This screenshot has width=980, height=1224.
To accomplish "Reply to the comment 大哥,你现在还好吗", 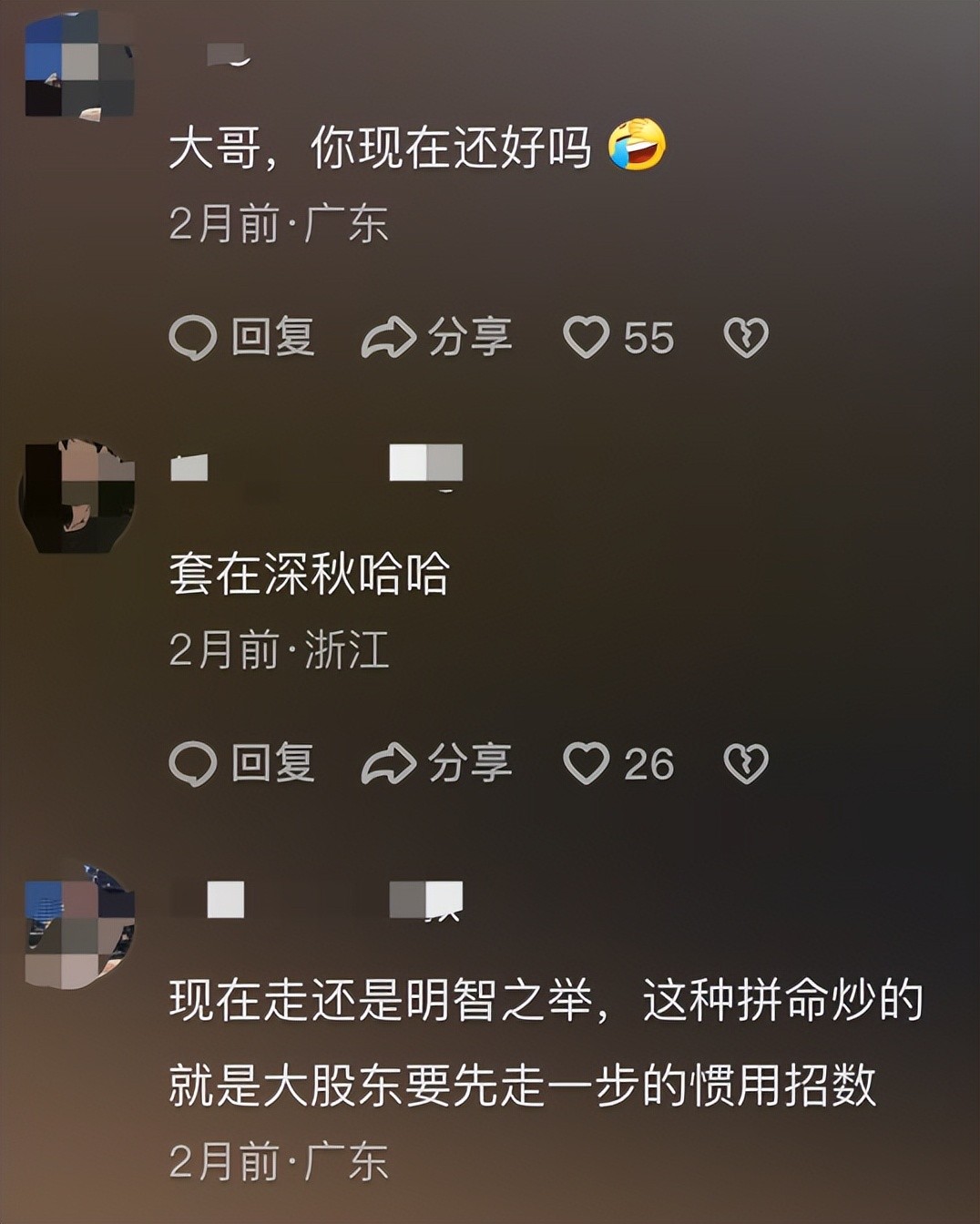I will coord(242,338).
